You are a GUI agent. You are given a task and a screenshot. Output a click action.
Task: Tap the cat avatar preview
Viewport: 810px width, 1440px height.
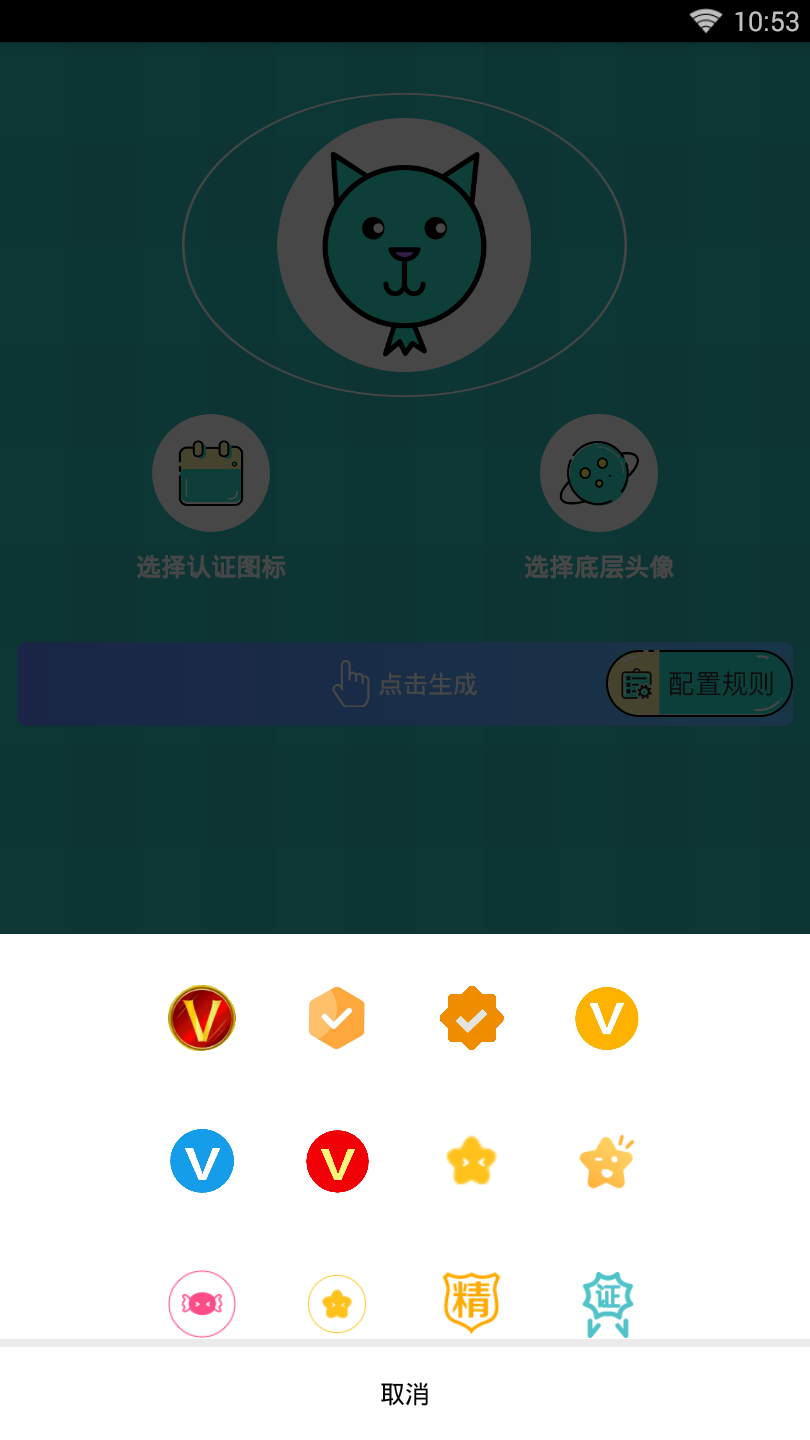[x=405, y=245]
